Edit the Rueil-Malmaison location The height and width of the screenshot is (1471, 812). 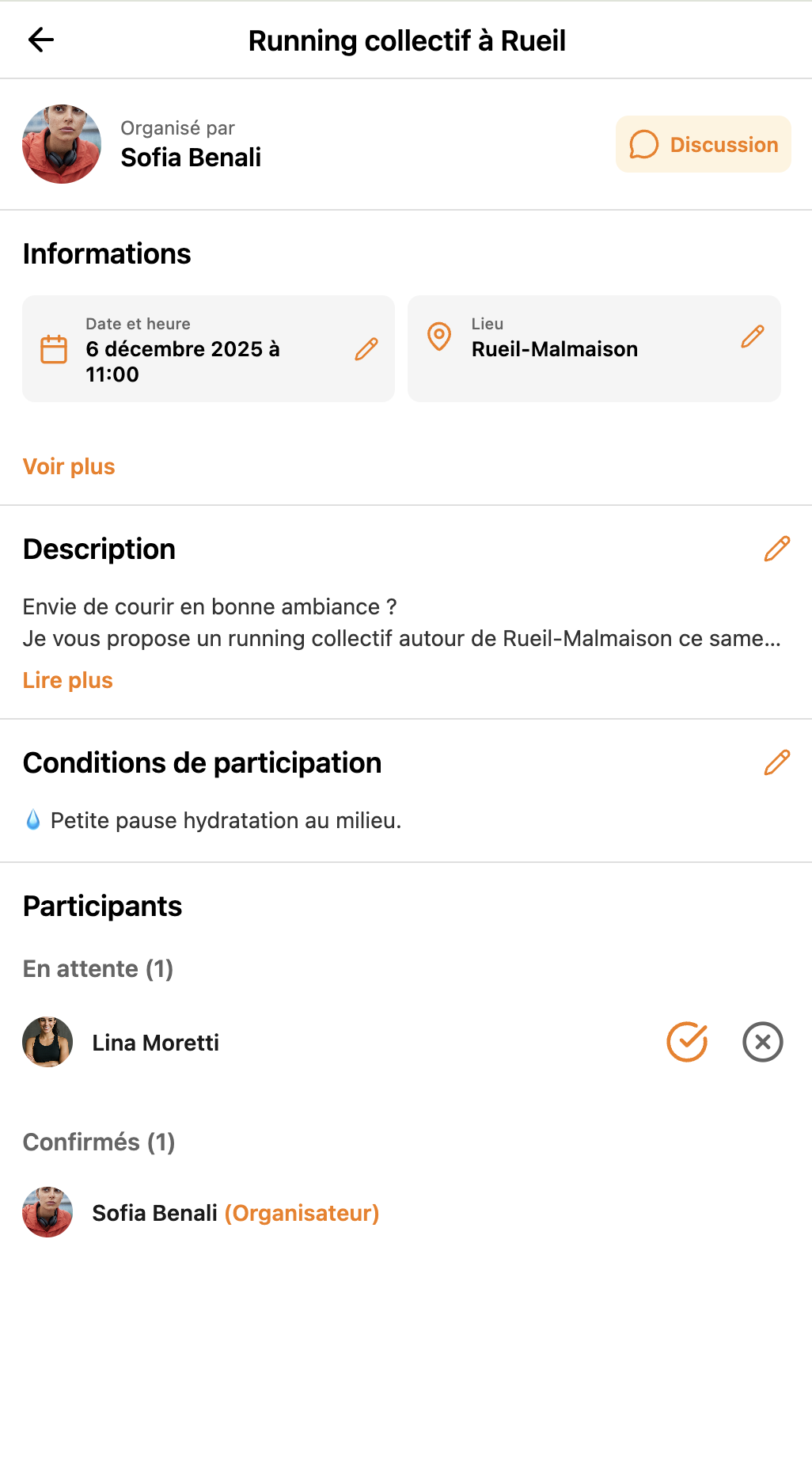752,337
